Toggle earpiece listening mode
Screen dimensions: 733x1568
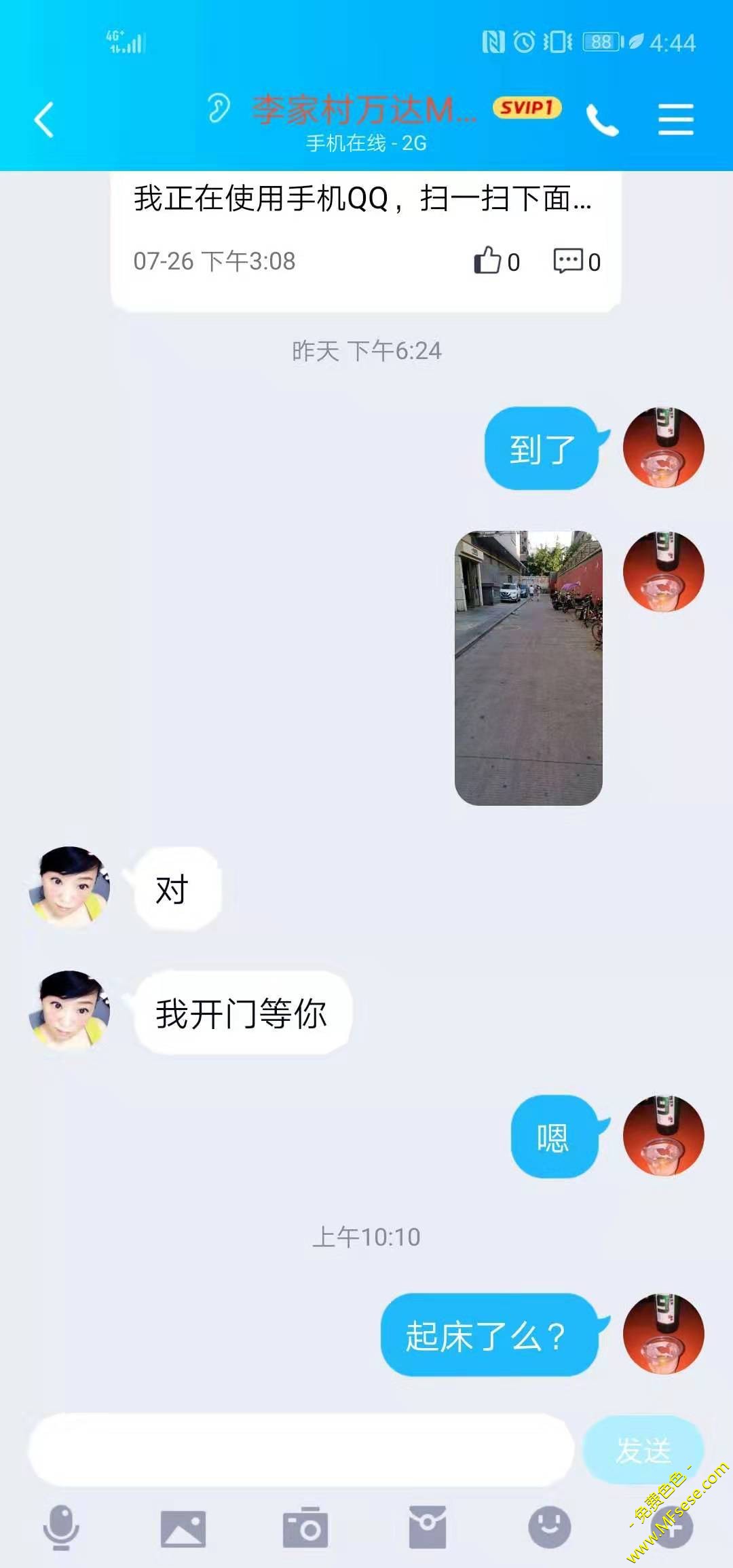tap(219, 109)
